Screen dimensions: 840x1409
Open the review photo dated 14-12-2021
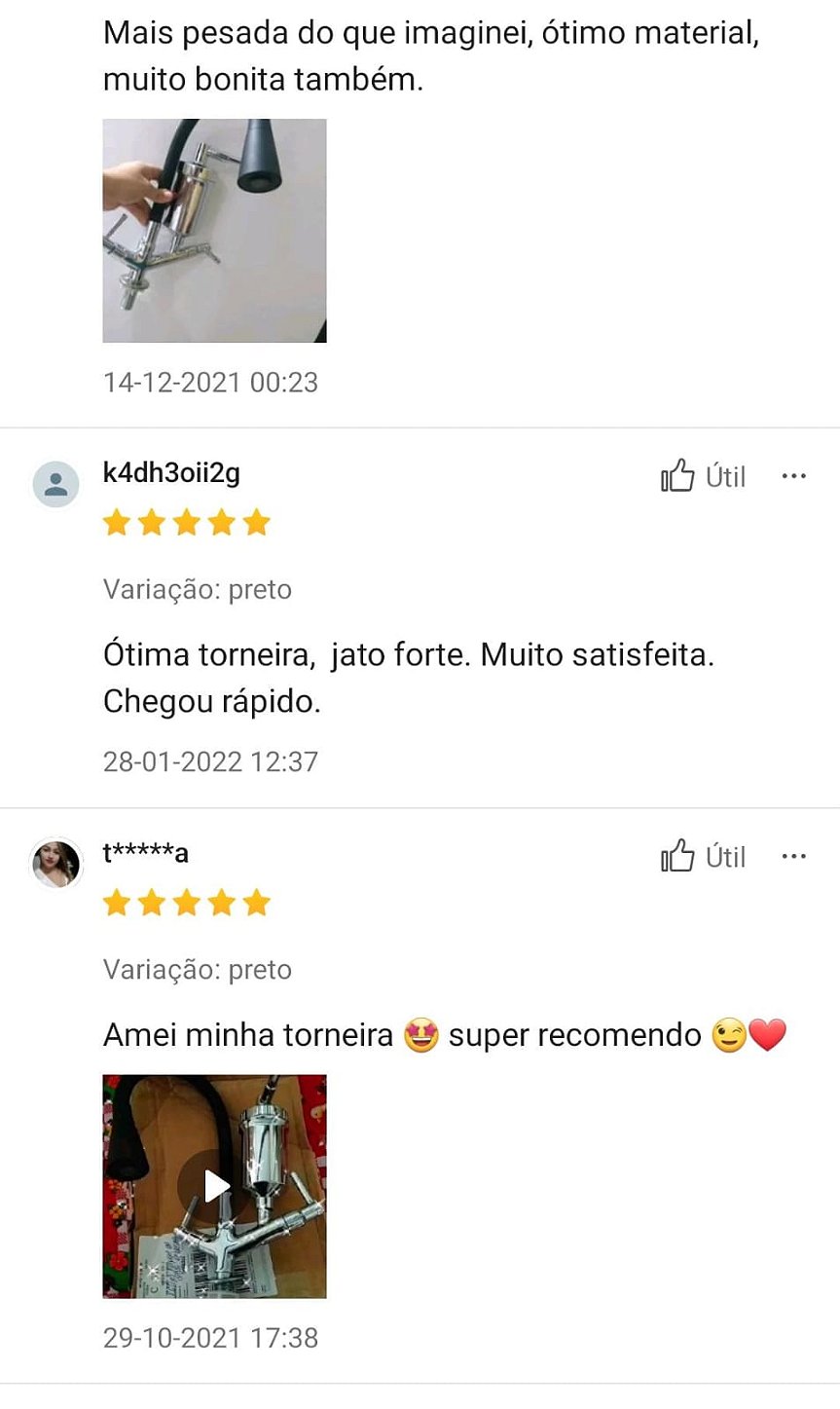[214, 231]
